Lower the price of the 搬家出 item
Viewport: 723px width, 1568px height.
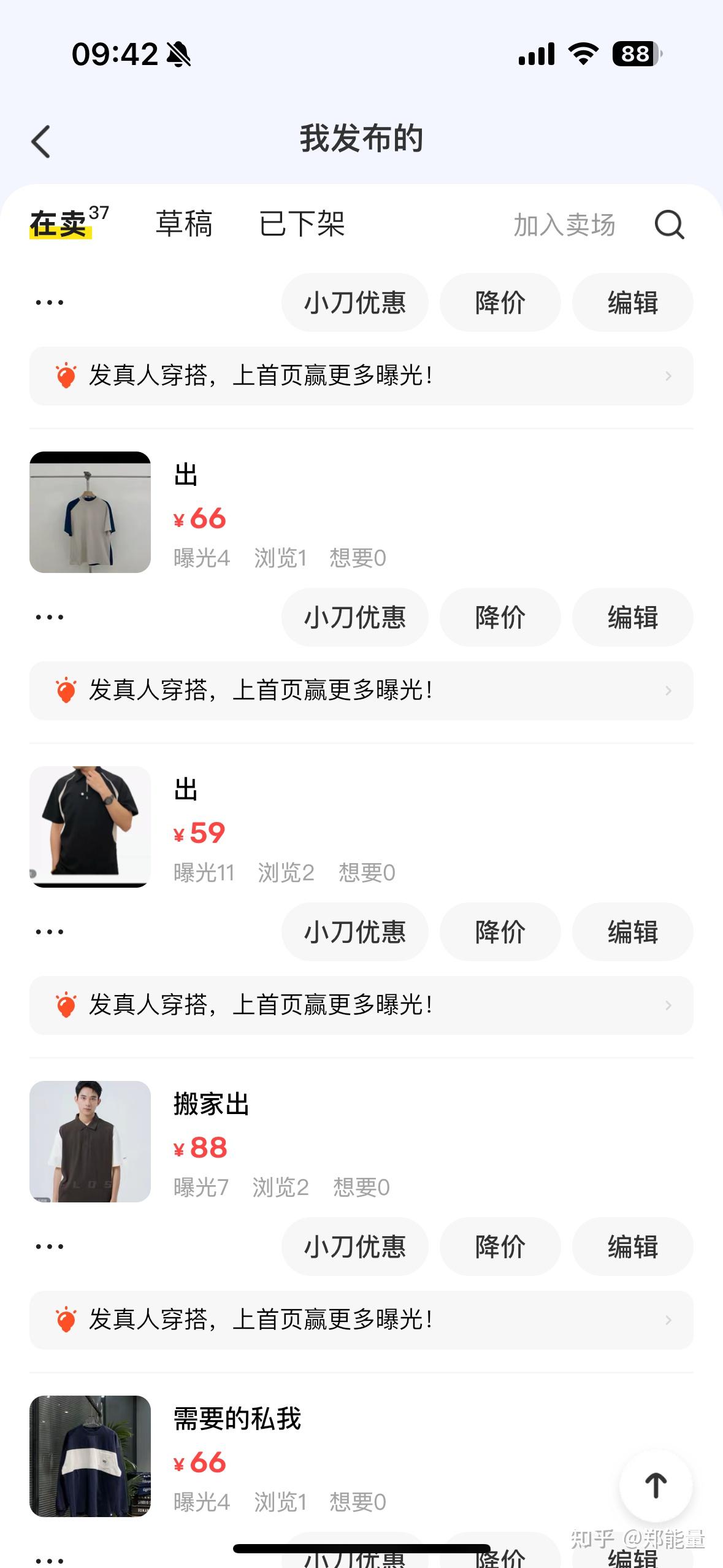coord(500,1247)
